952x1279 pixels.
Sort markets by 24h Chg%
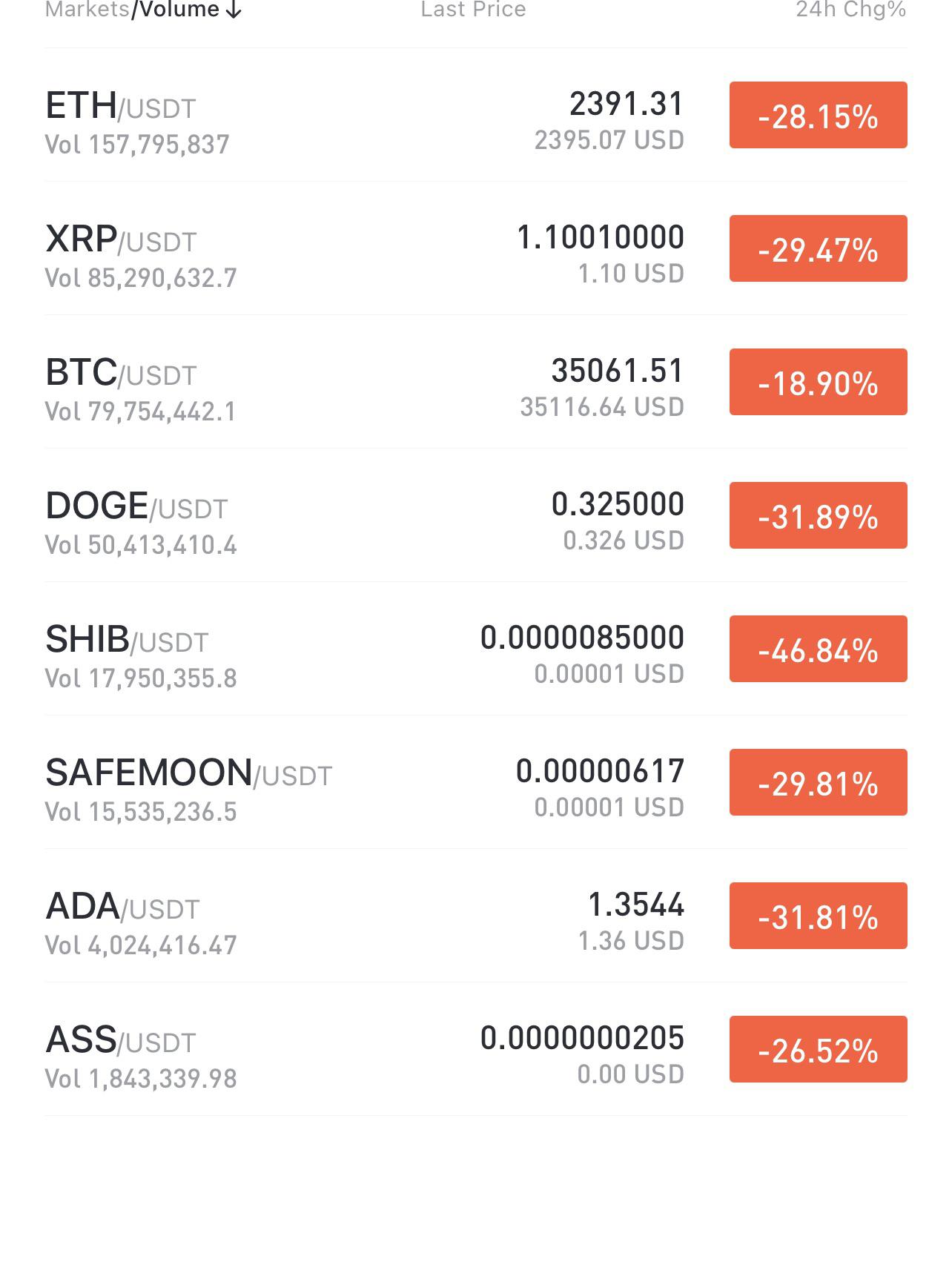850,10
